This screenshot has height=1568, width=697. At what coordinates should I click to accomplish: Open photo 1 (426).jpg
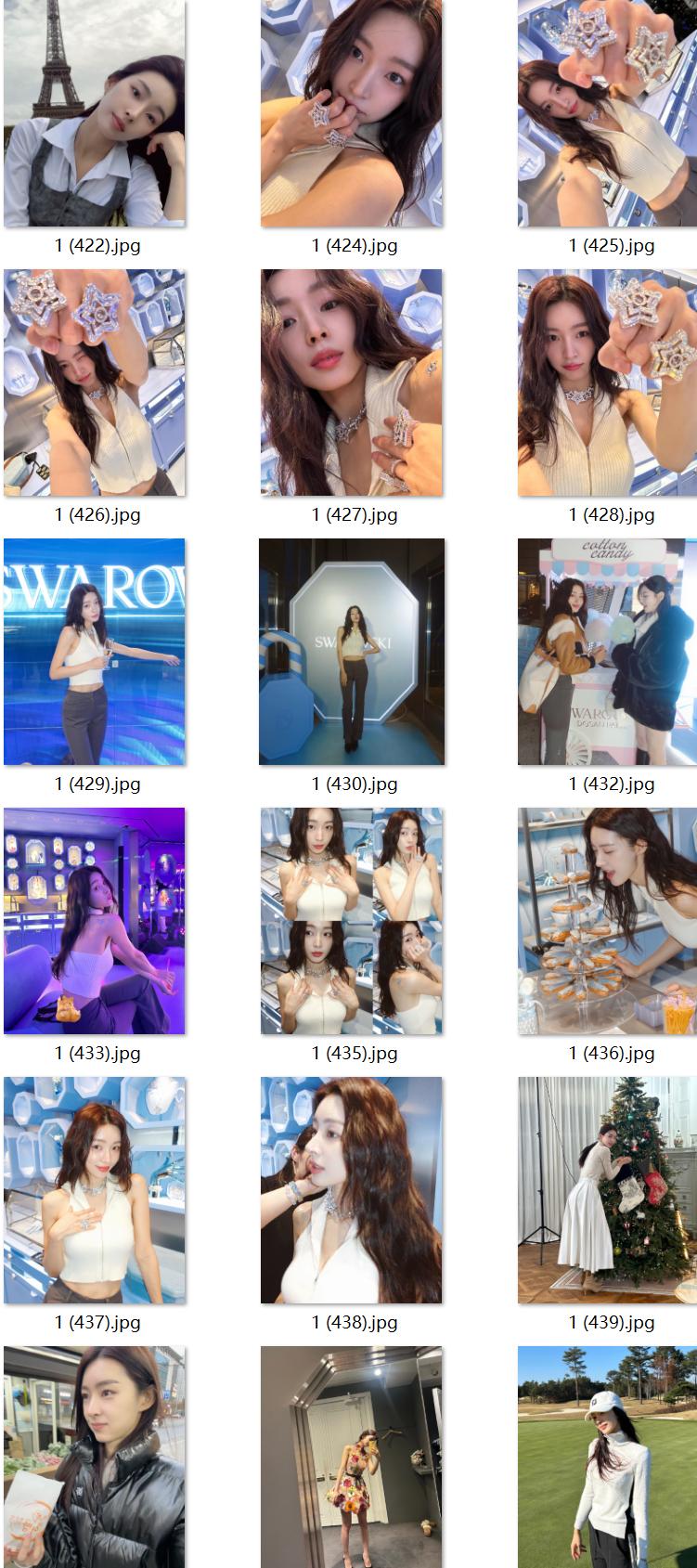pos(94,382)
